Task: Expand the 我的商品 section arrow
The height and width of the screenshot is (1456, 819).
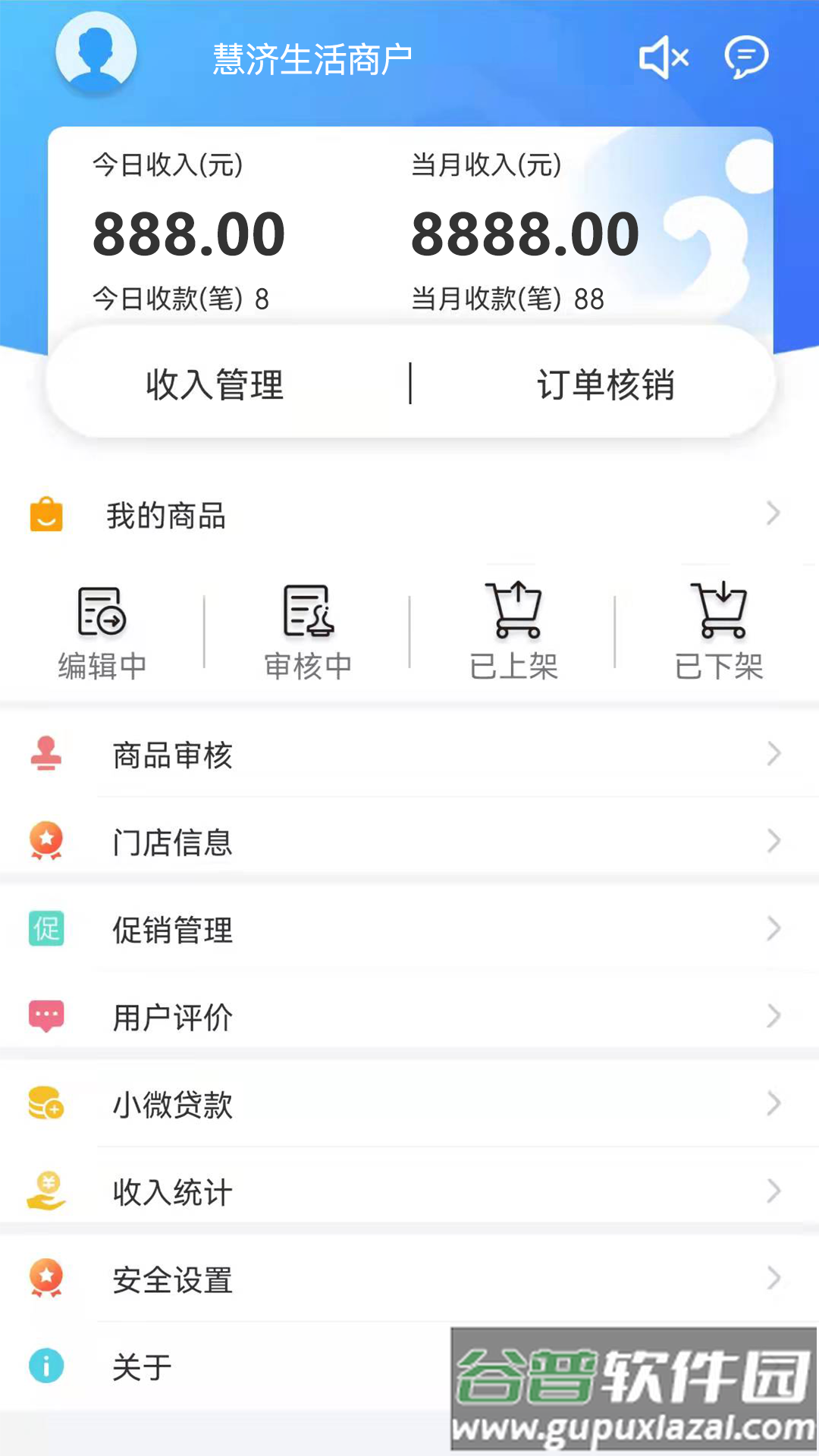Action: (773, 514)
